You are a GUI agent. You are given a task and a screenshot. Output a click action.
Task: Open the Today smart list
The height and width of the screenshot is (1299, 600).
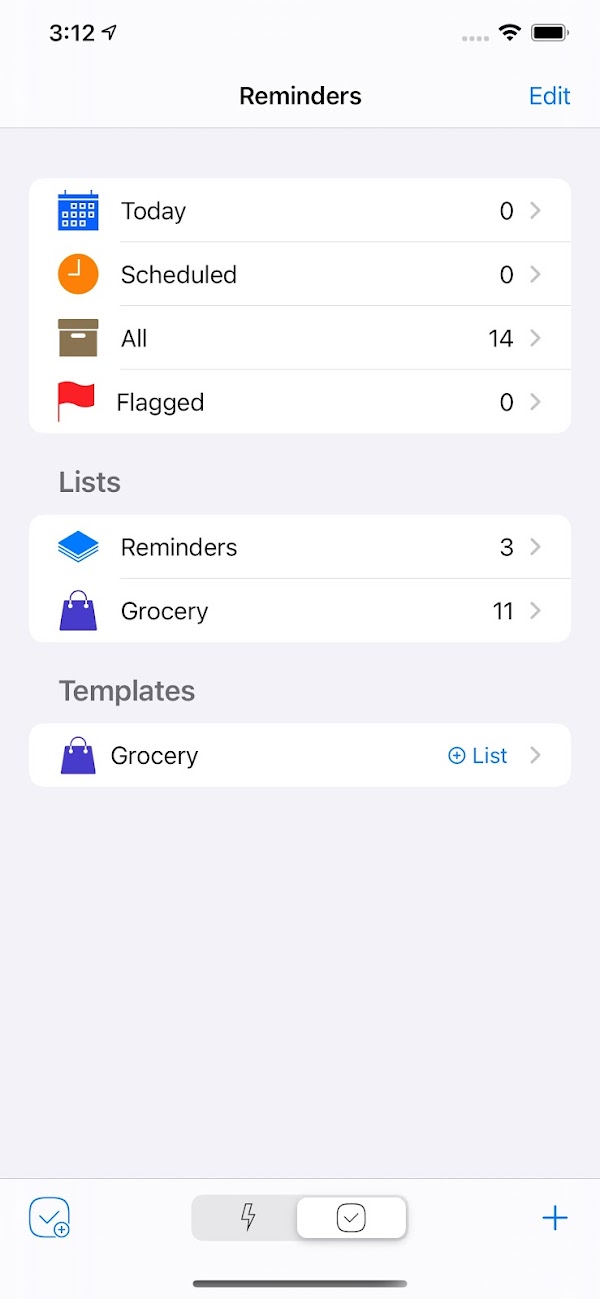tap(300, 211)
